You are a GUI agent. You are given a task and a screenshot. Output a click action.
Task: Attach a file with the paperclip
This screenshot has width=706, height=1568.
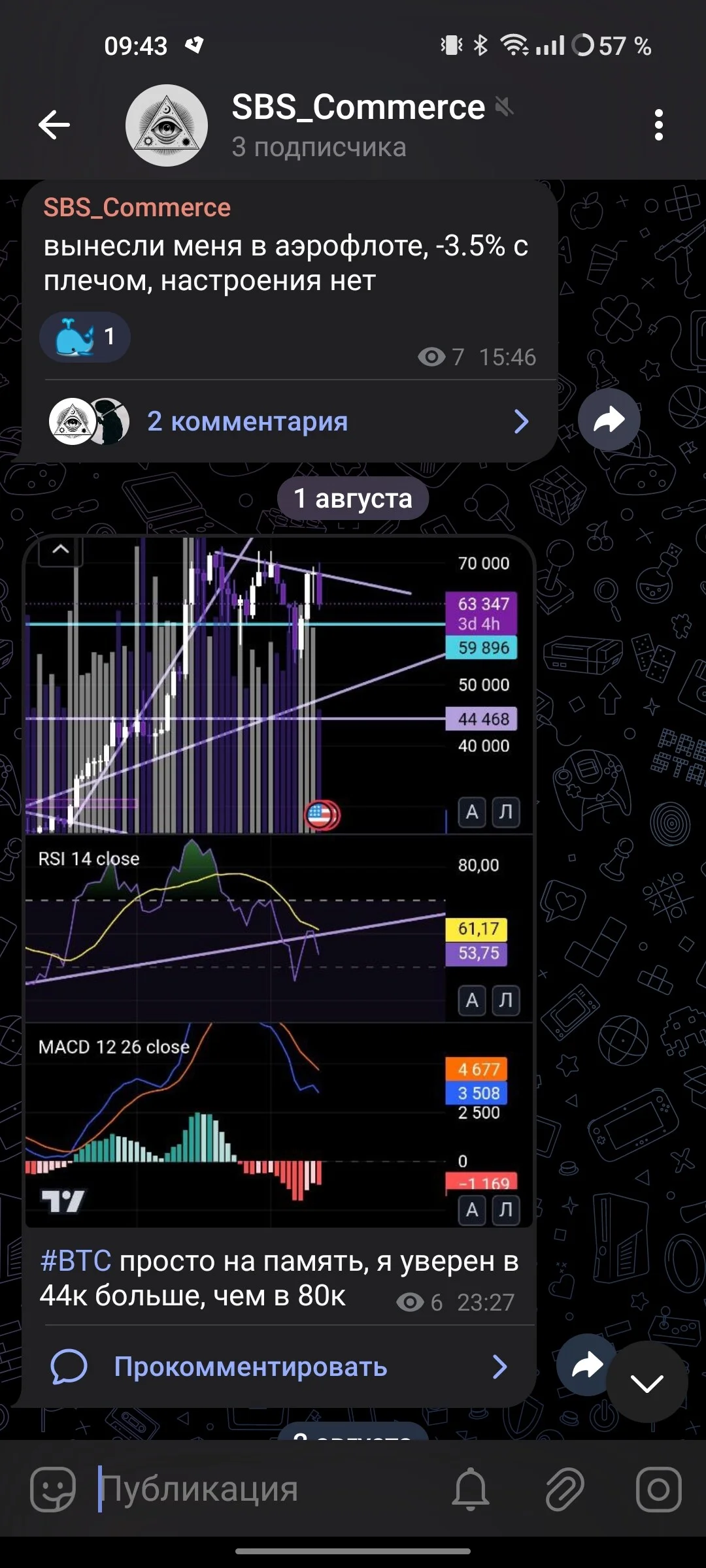click(565, 1489)
